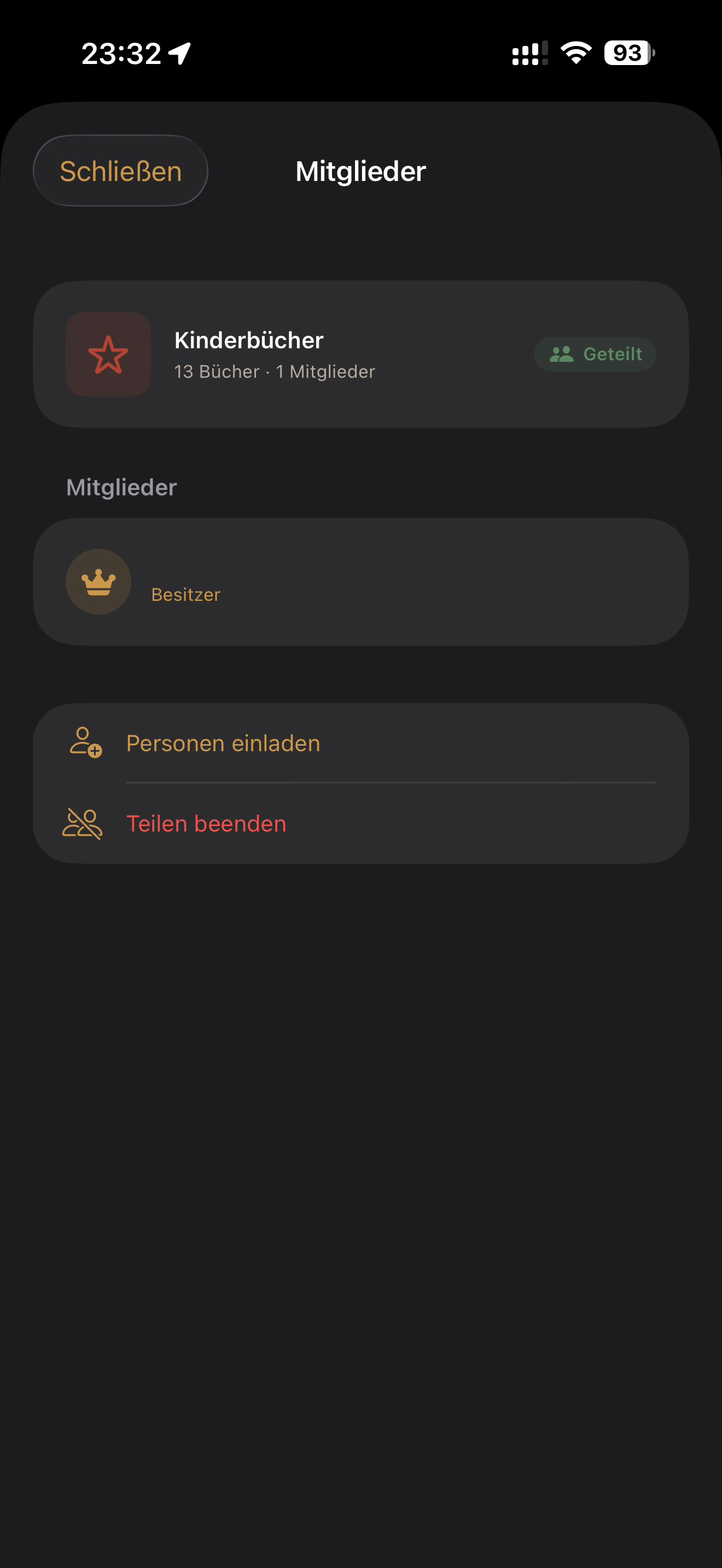Click the green two-people Geteilt icon
Viewport: 722px width, 1568px height.
562,354
